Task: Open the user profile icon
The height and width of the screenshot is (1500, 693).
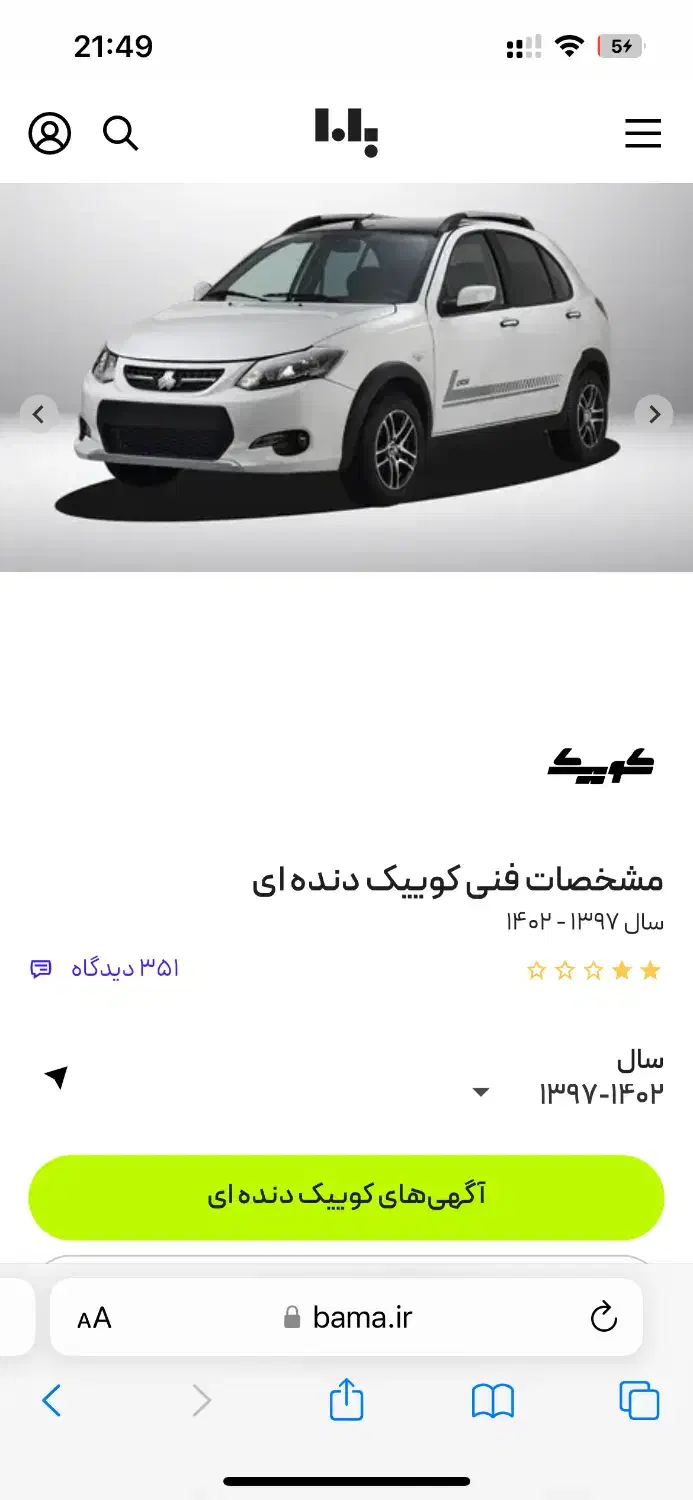Action: pyautogui.click(x=49, y=133)
